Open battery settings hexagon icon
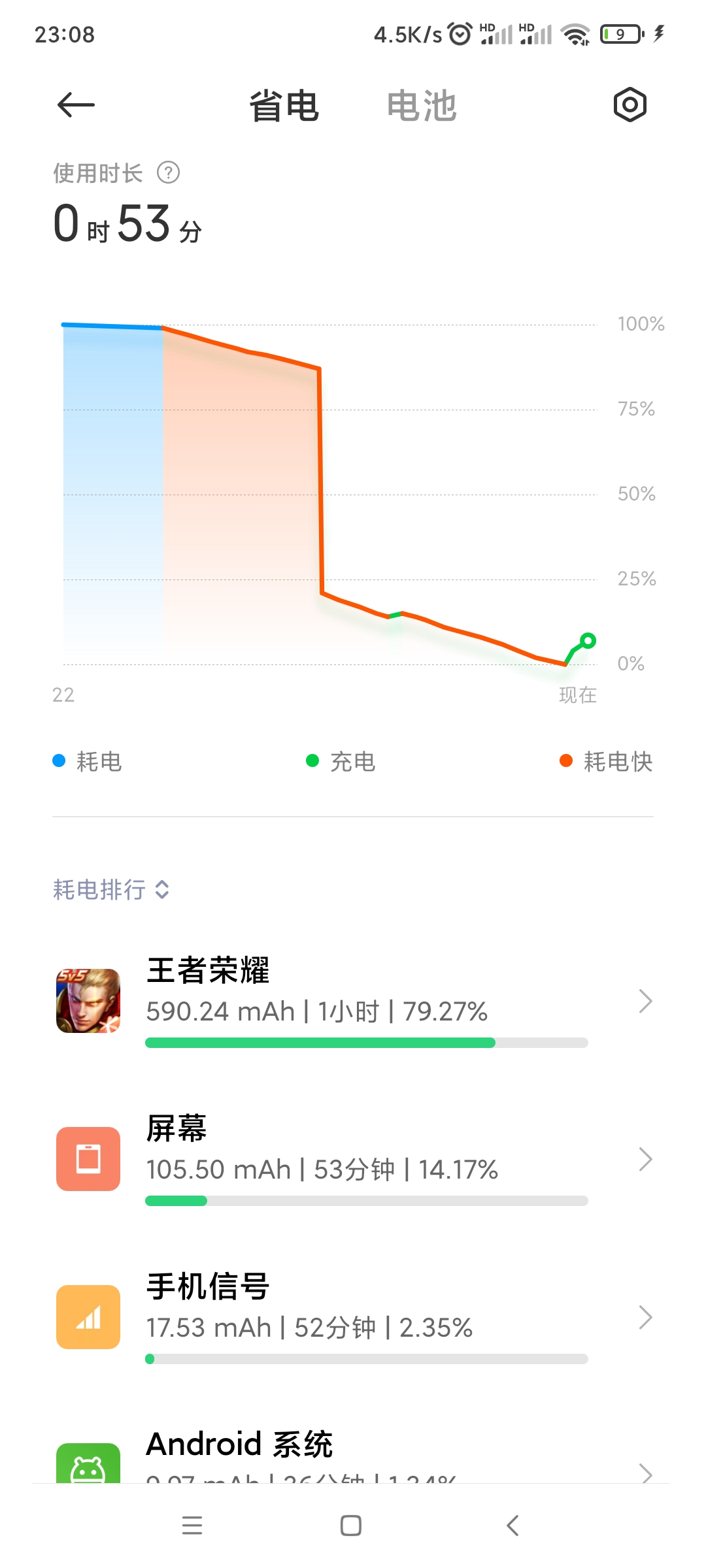706x1568 pixels. point(630,105)
